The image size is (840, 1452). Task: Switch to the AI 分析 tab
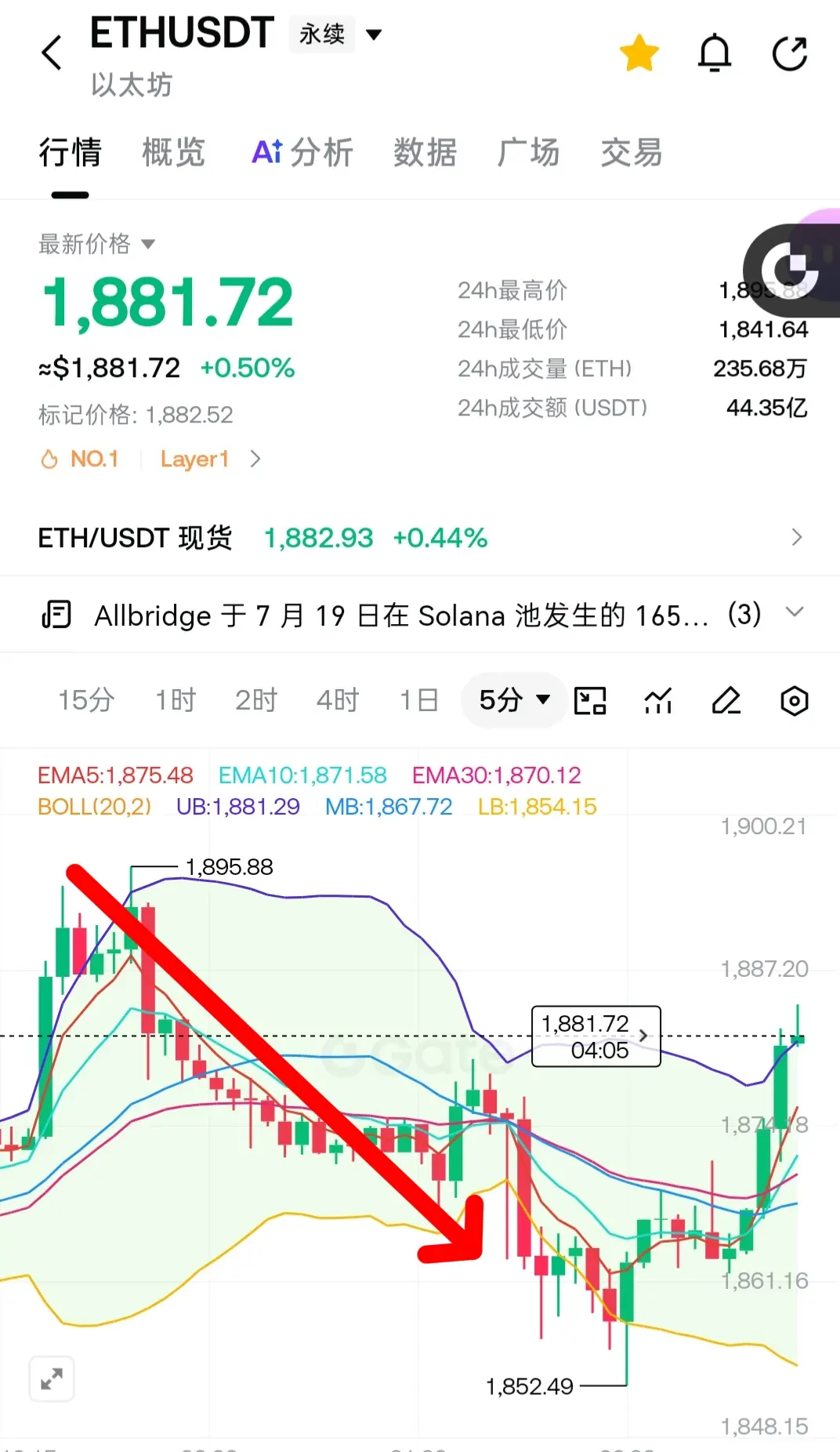(302, 152)
